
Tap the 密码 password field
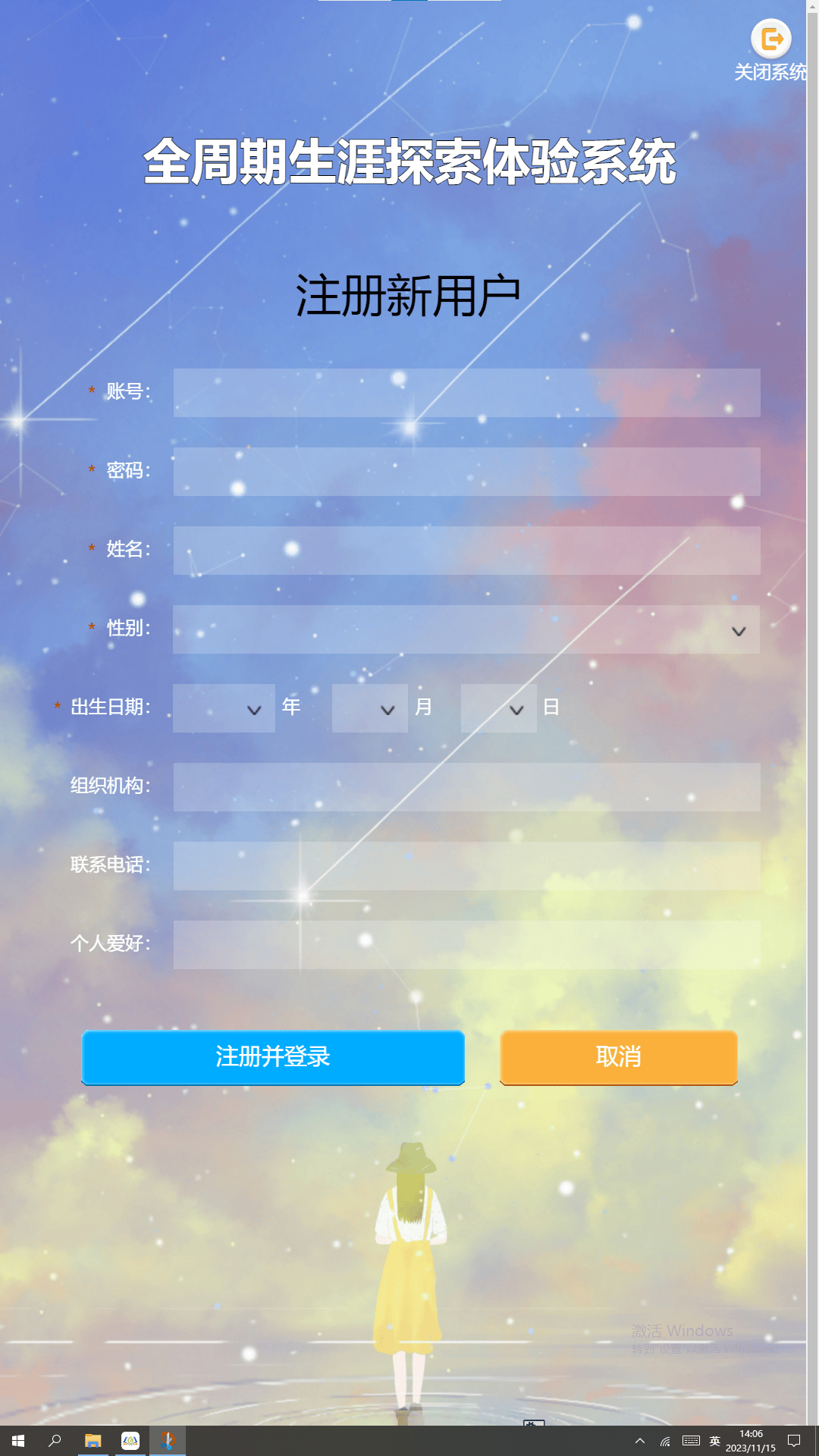[466, 472]
